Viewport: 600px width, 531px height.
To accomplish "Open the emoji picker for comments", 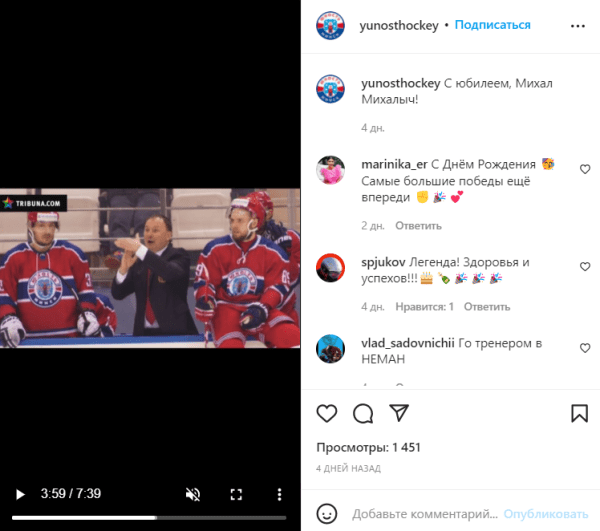I will point(327,514).
